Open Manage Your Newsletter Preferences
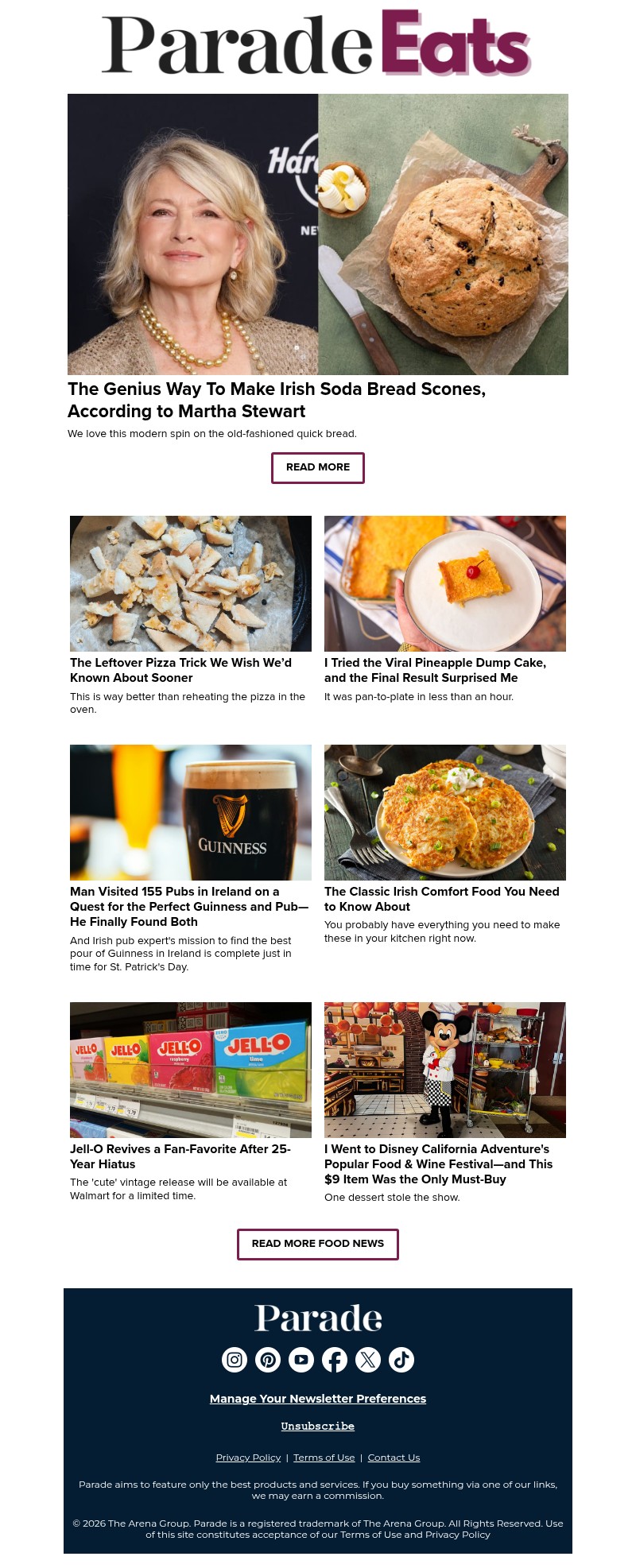The height and width of the screenshot is (1568, 636). pyautogui.click(x=318, y=1399)
